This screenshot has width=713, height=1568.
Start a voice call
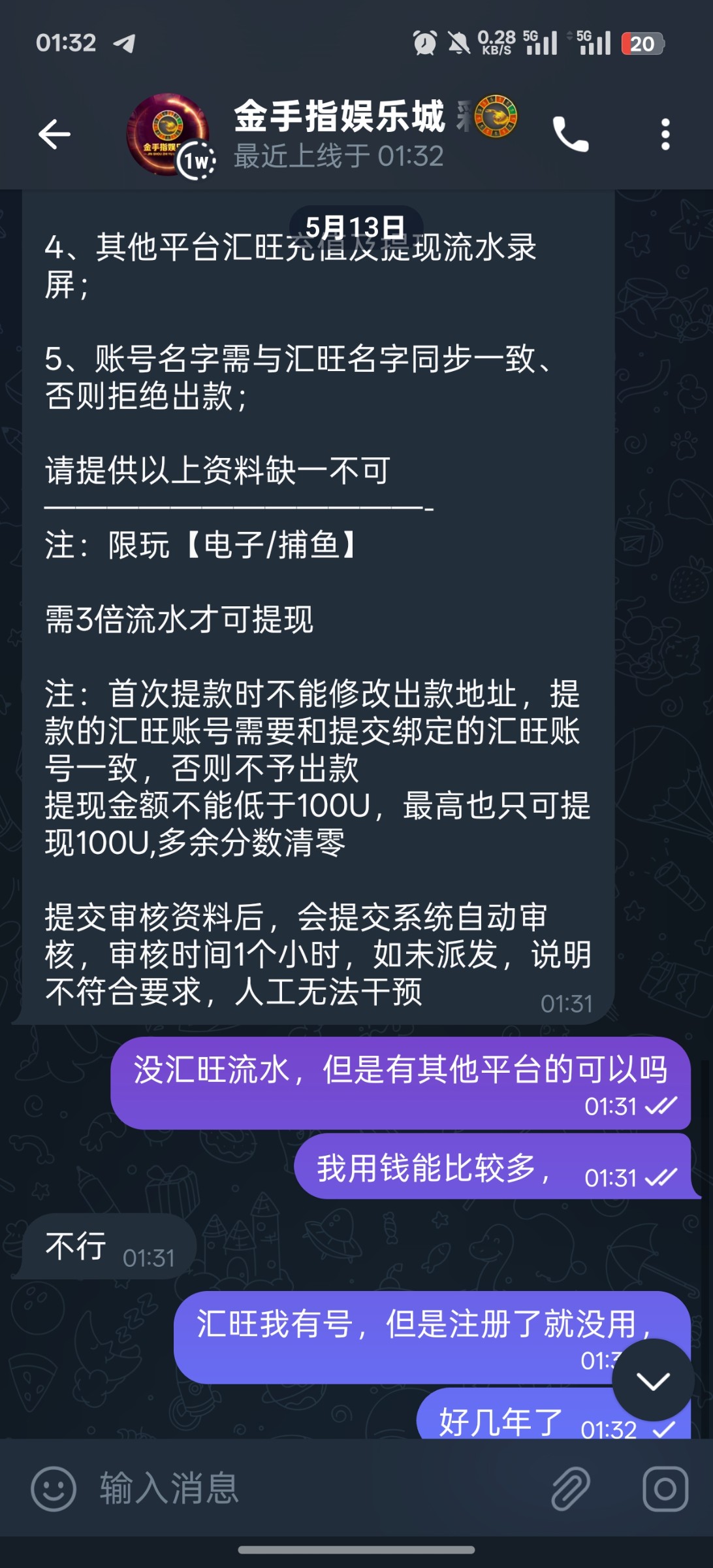point(570,135)
